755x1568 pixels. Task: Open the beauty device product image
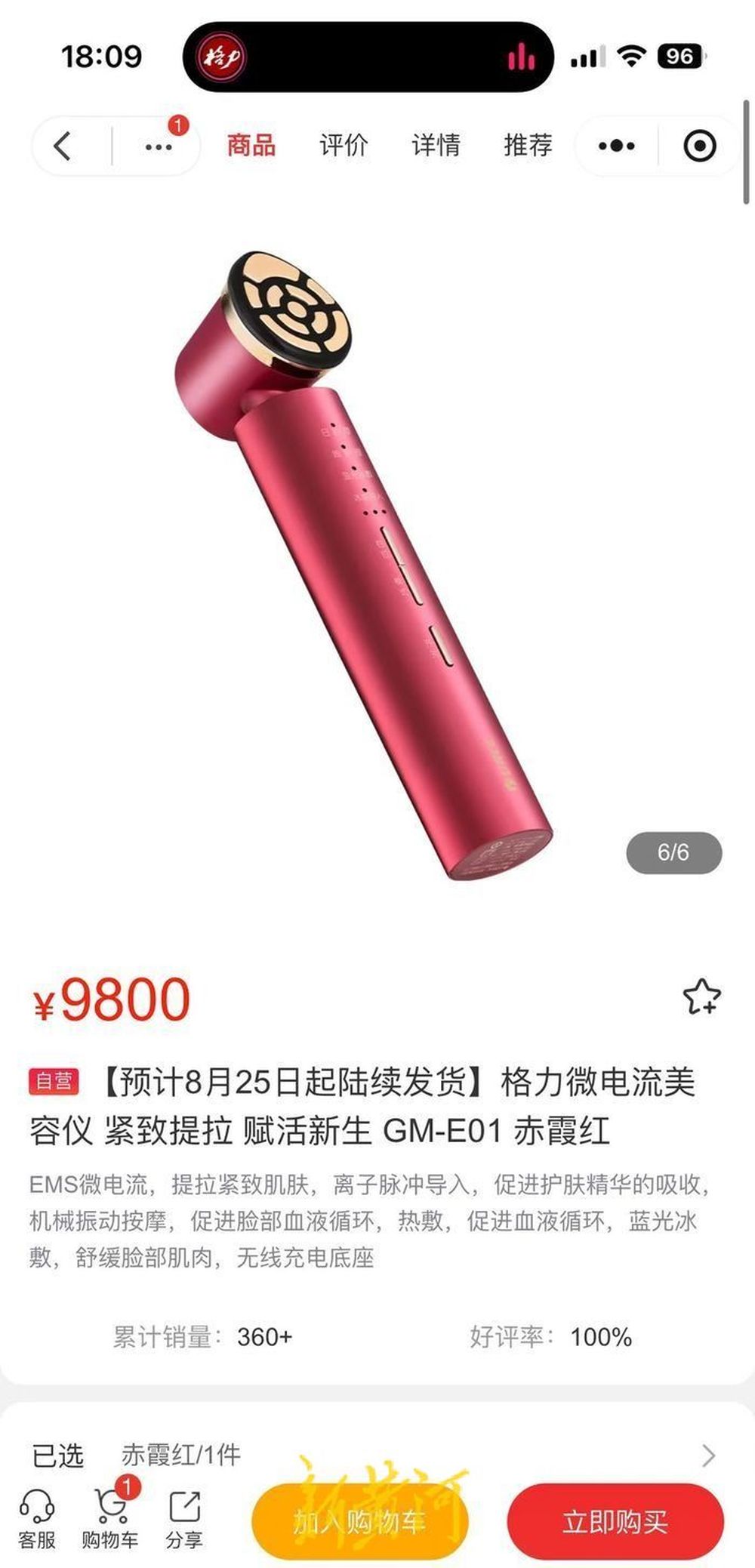pyautogui.click(x=362, y=566)
